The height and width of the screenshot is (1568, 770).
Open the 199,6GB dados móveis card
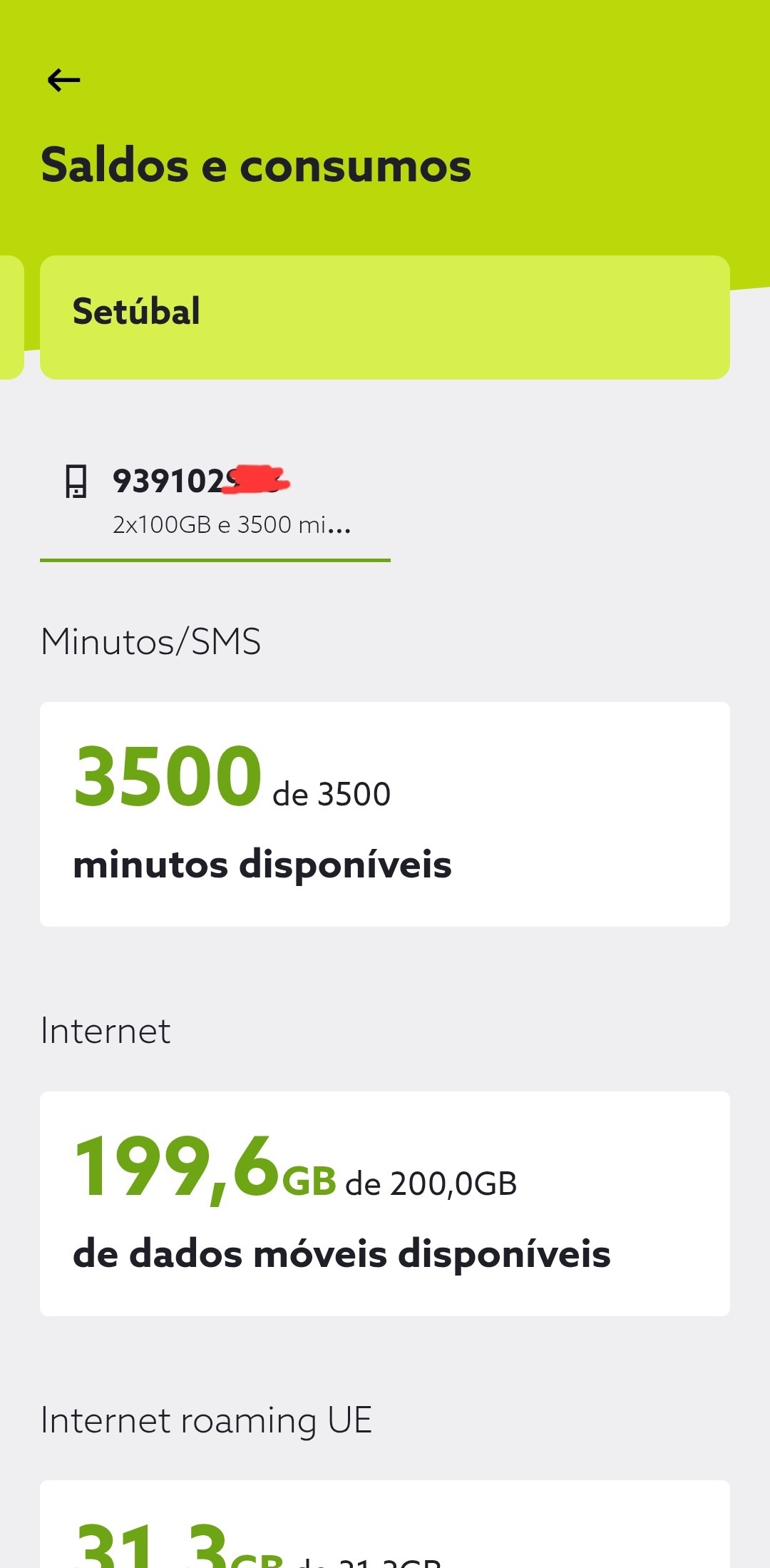point(385,1203)
